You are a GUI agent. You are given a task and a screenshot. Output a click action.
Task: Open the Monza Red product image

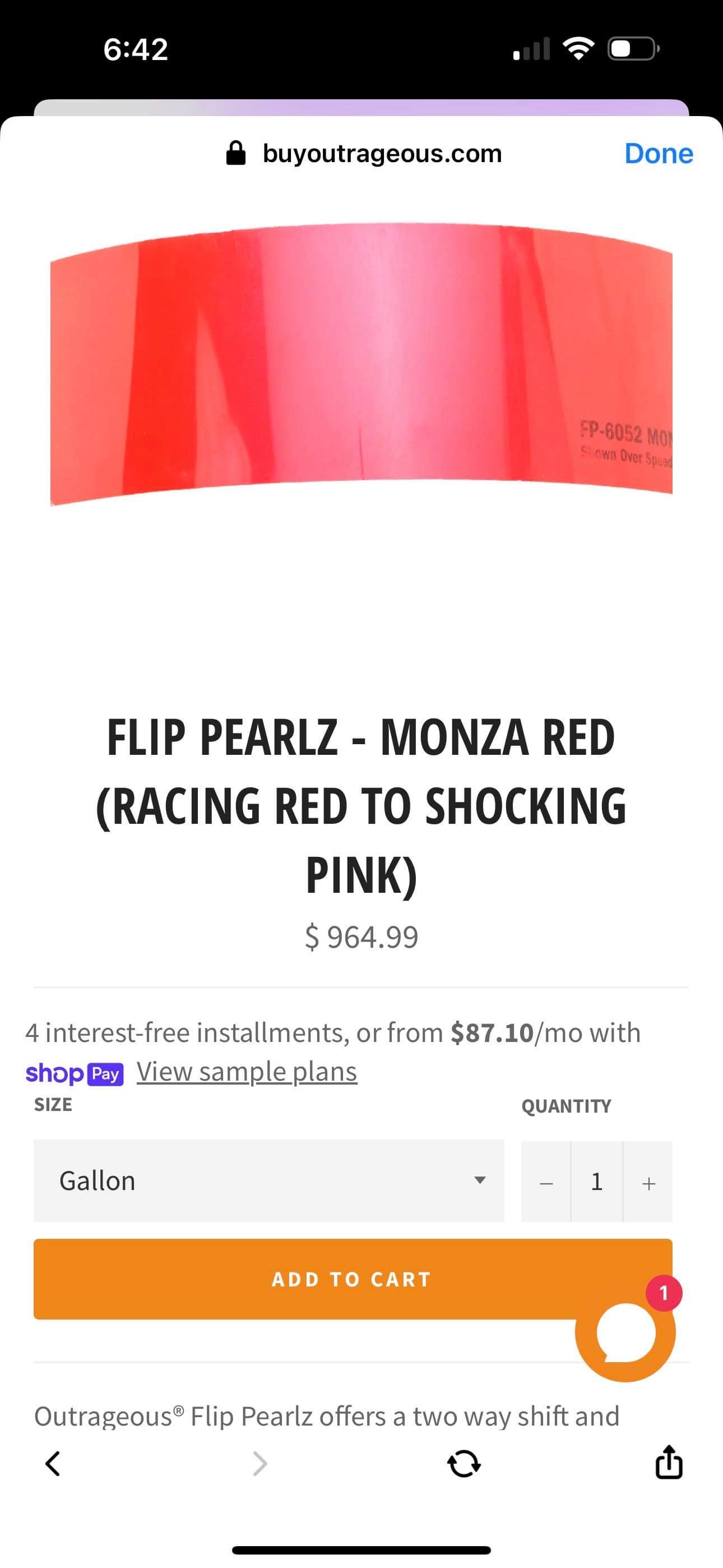(361, 364)
